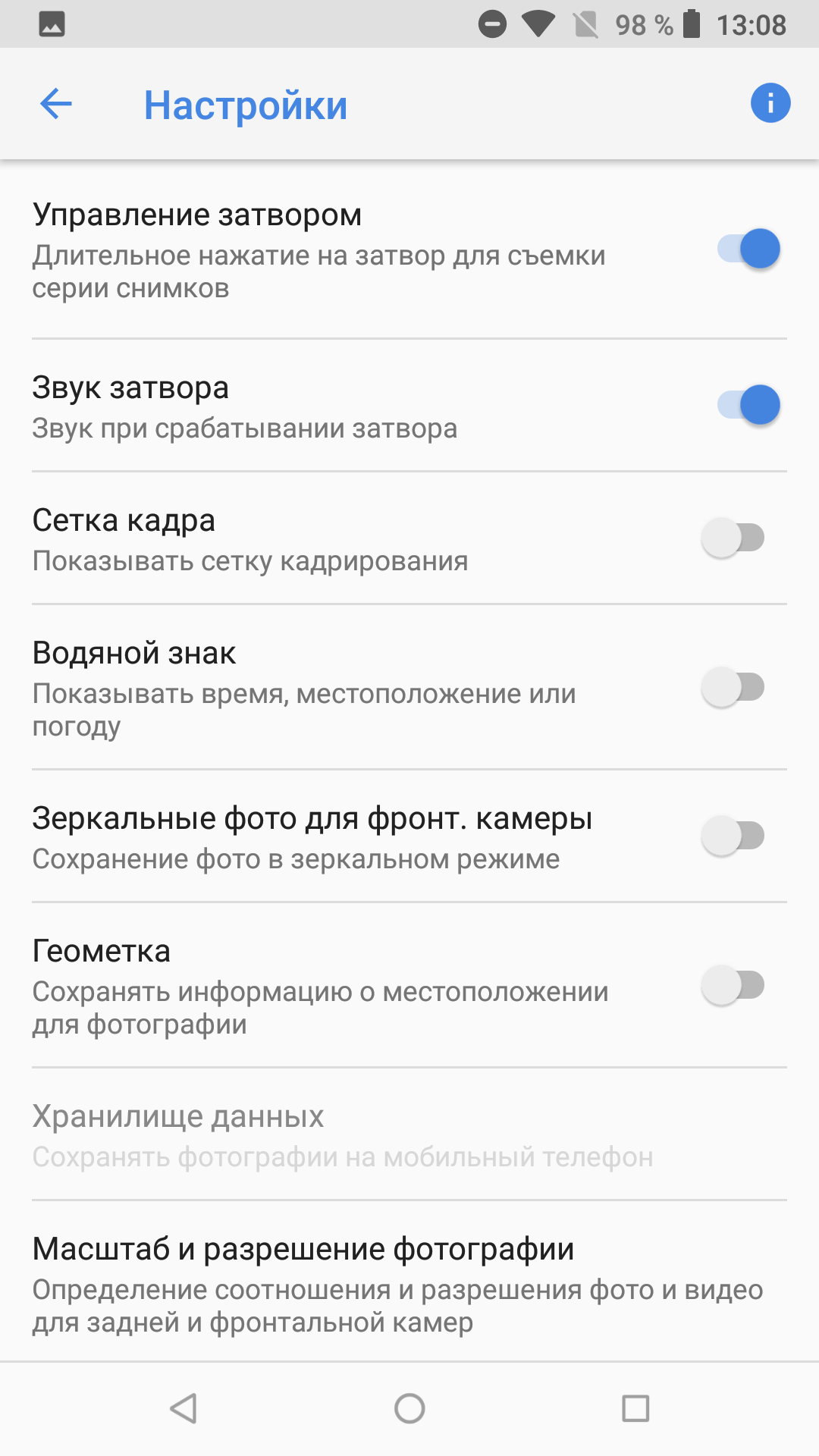Tap the system home button

coord(409,1408)
